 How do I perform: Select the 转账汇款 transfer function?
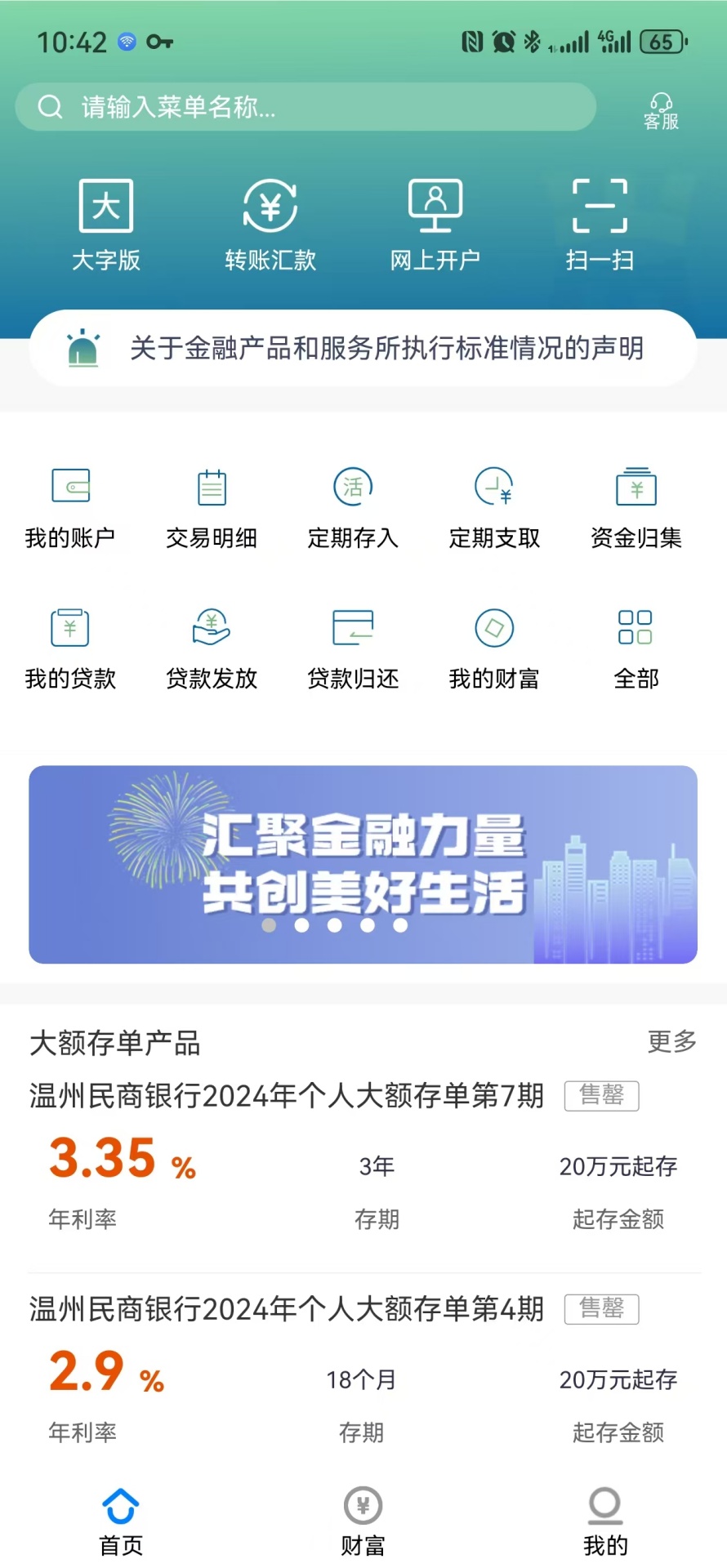tap(270, 225)
